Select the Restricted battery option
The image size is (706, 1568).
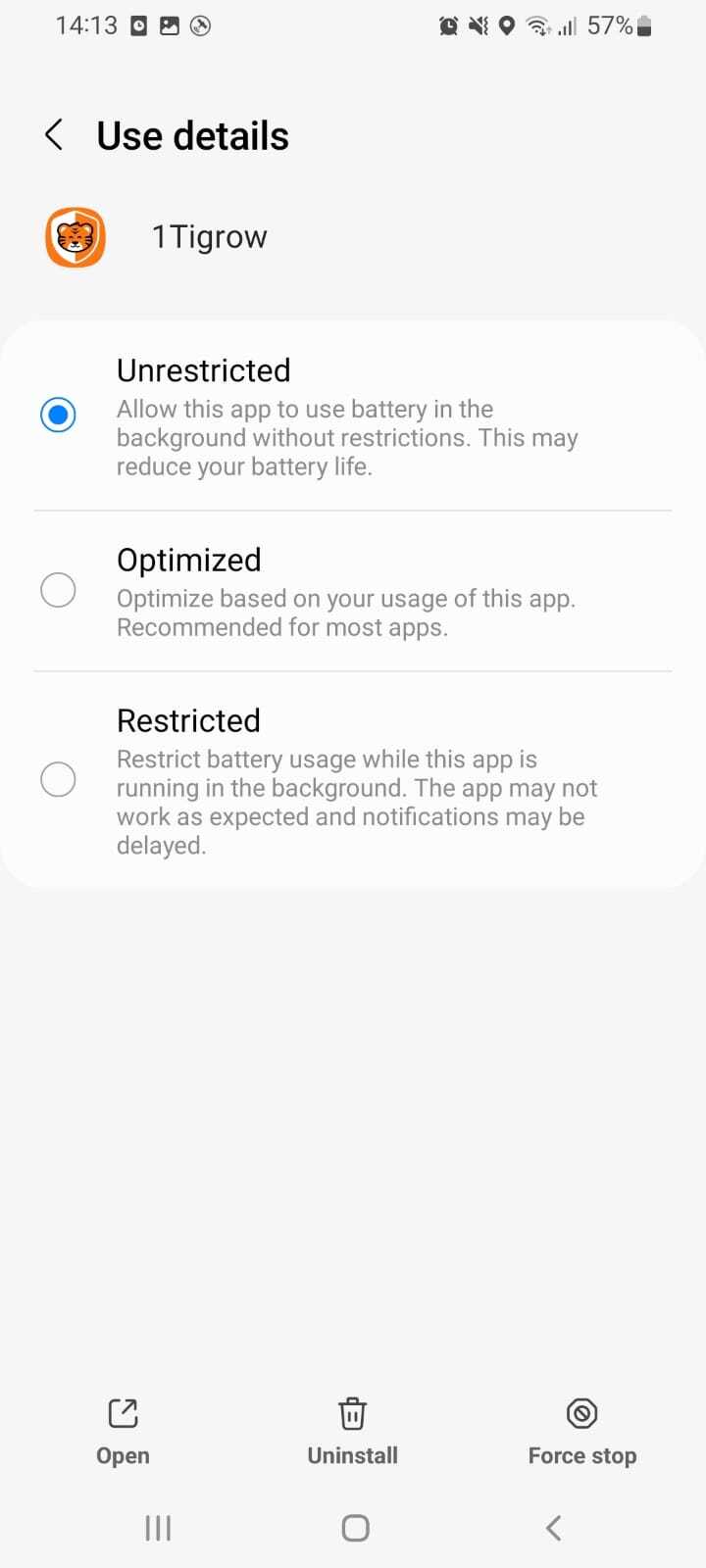58,780
